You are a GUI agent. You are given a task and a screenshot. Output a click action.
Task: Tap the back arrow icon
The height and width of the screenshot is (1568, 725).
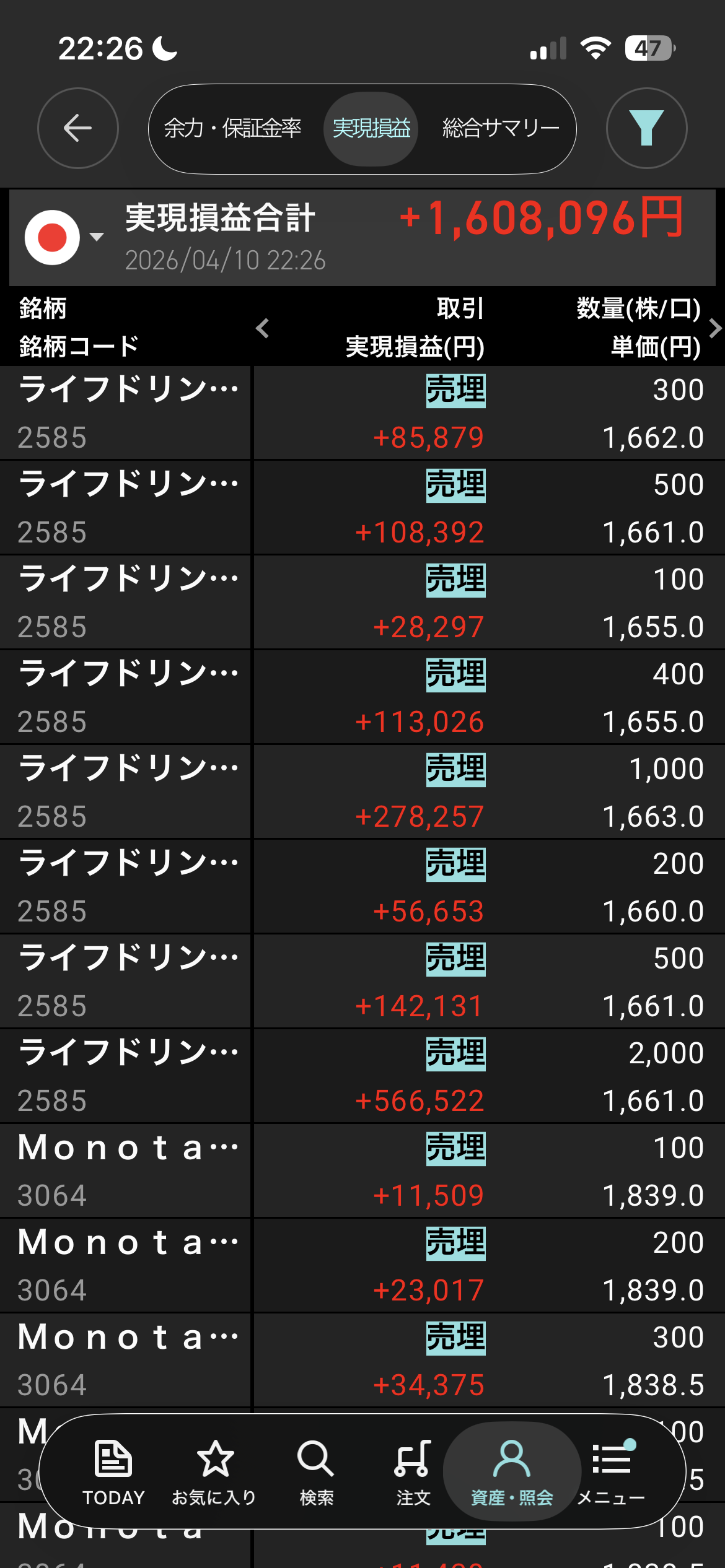(x=76, y=129)
